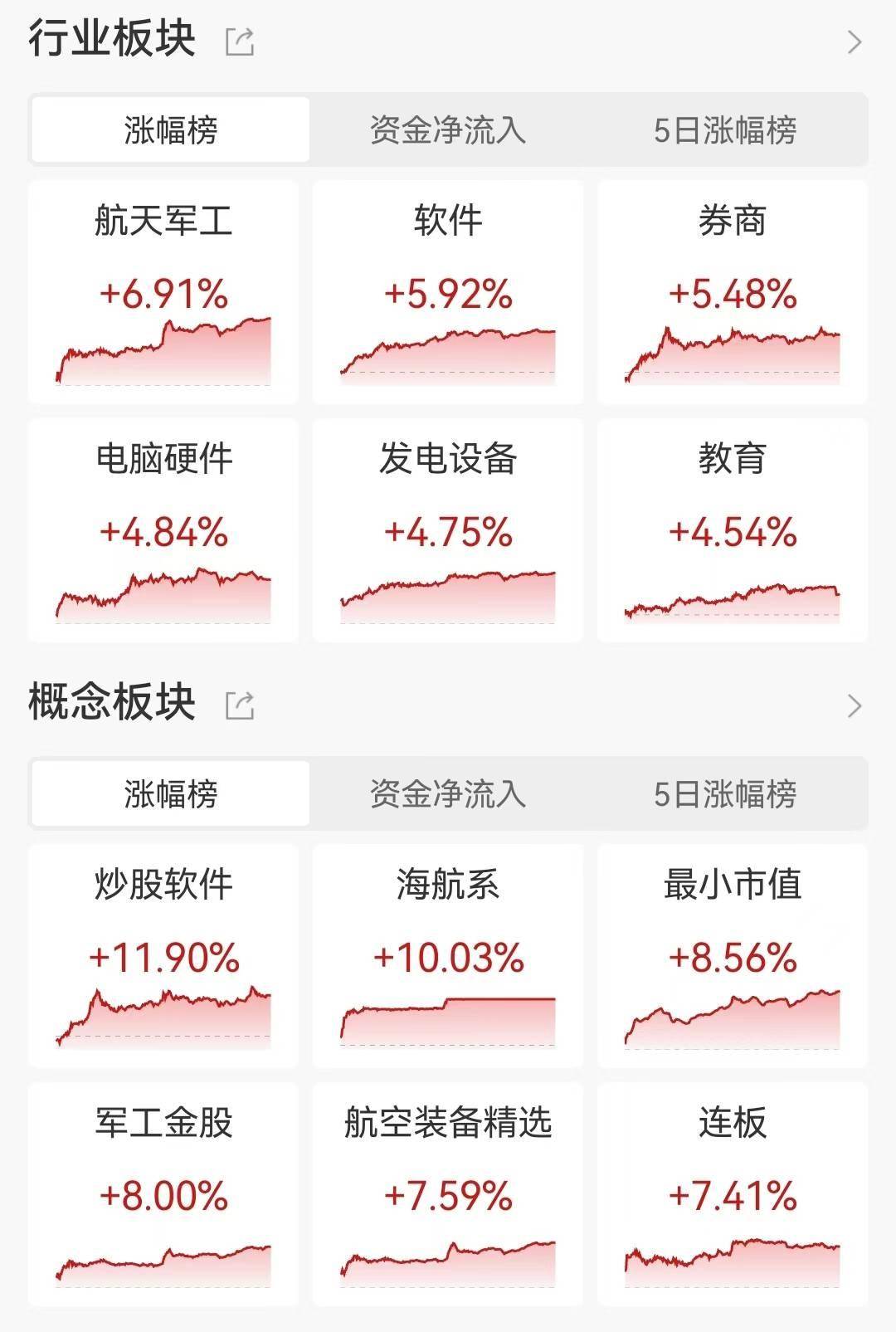Select 5日涨幅榜 under 行业板块

point(730,129)
